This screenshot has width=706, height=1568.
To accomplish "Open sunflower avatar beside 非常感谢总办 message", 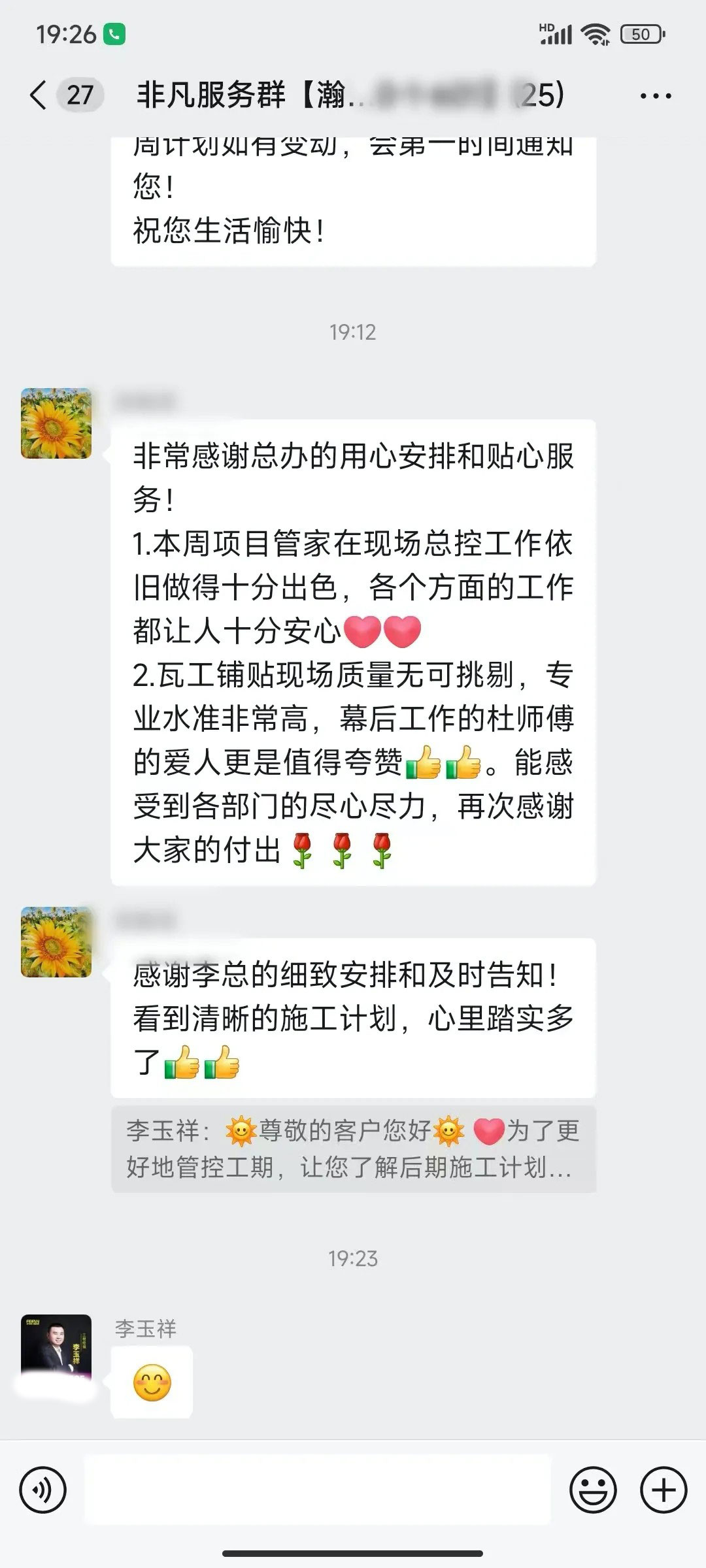I will point(56,423).
